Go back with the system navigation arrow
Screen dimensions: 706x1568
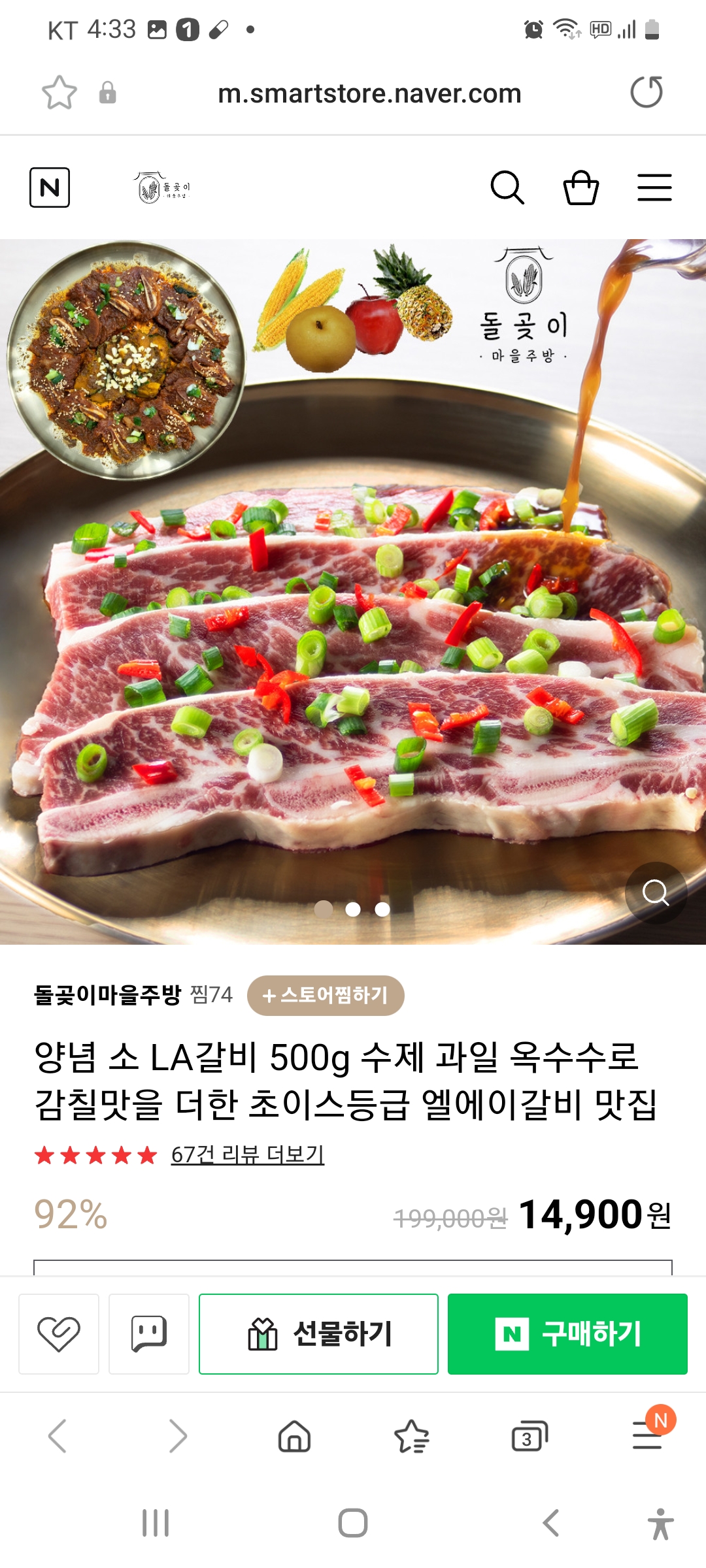[551, 1523]
